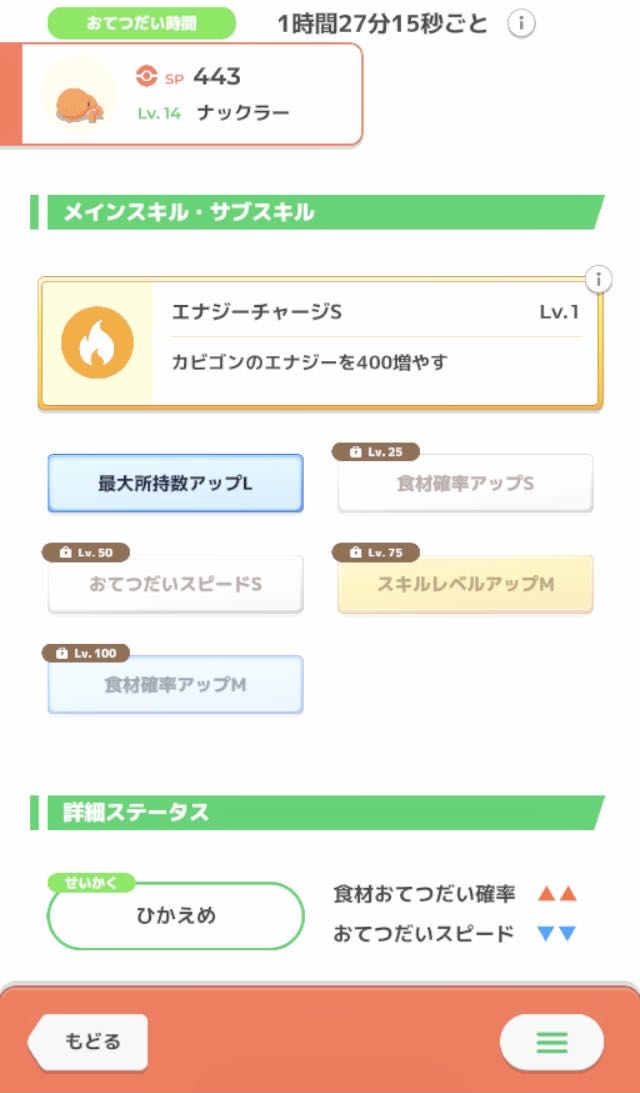Select the 最大所持数アップL sub skill
Screen dimensions: 640x1093
click(x=175, y=483)
